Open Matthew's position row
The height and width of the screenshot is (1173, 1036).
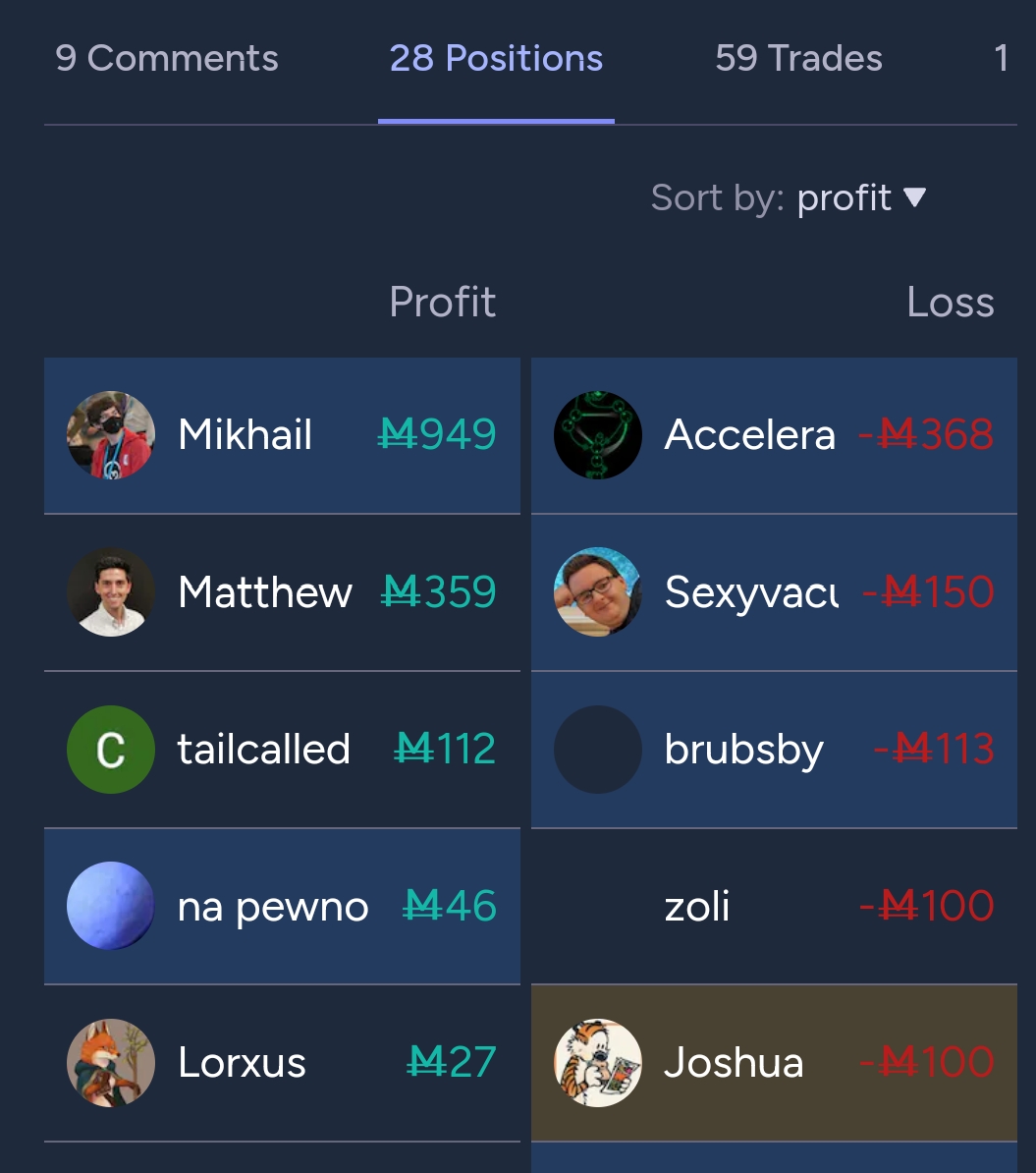282,592
